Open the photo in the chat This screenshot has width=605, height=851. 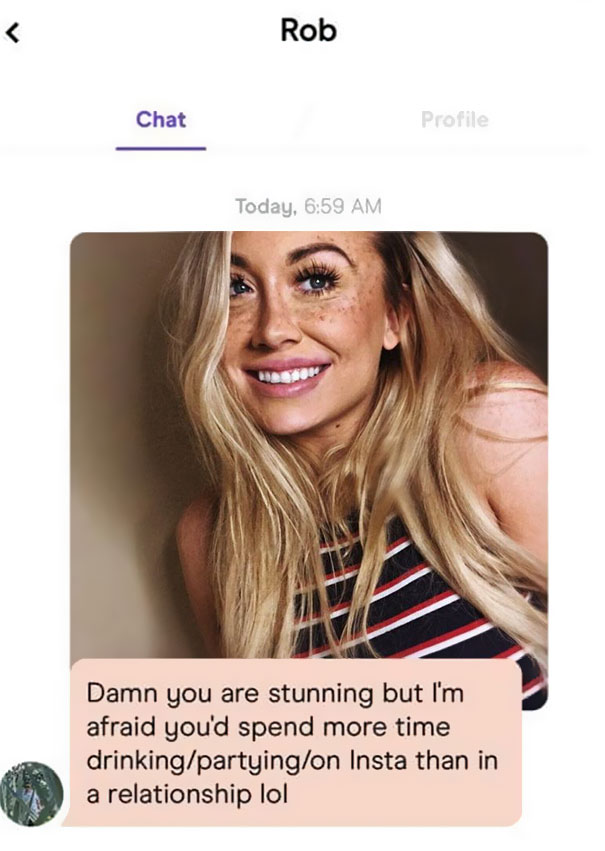[308, 440]
